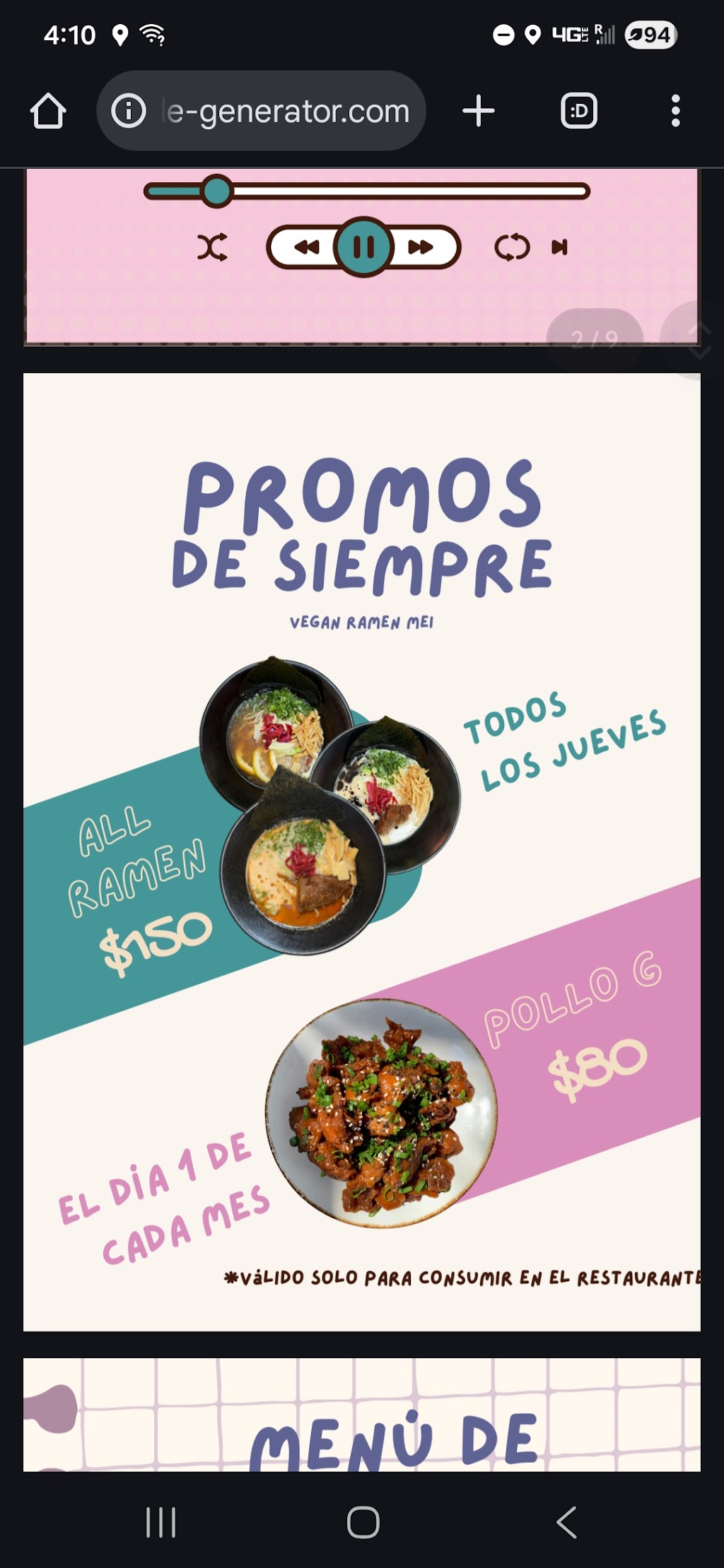Go back using the system back button

pos(566,1521)
